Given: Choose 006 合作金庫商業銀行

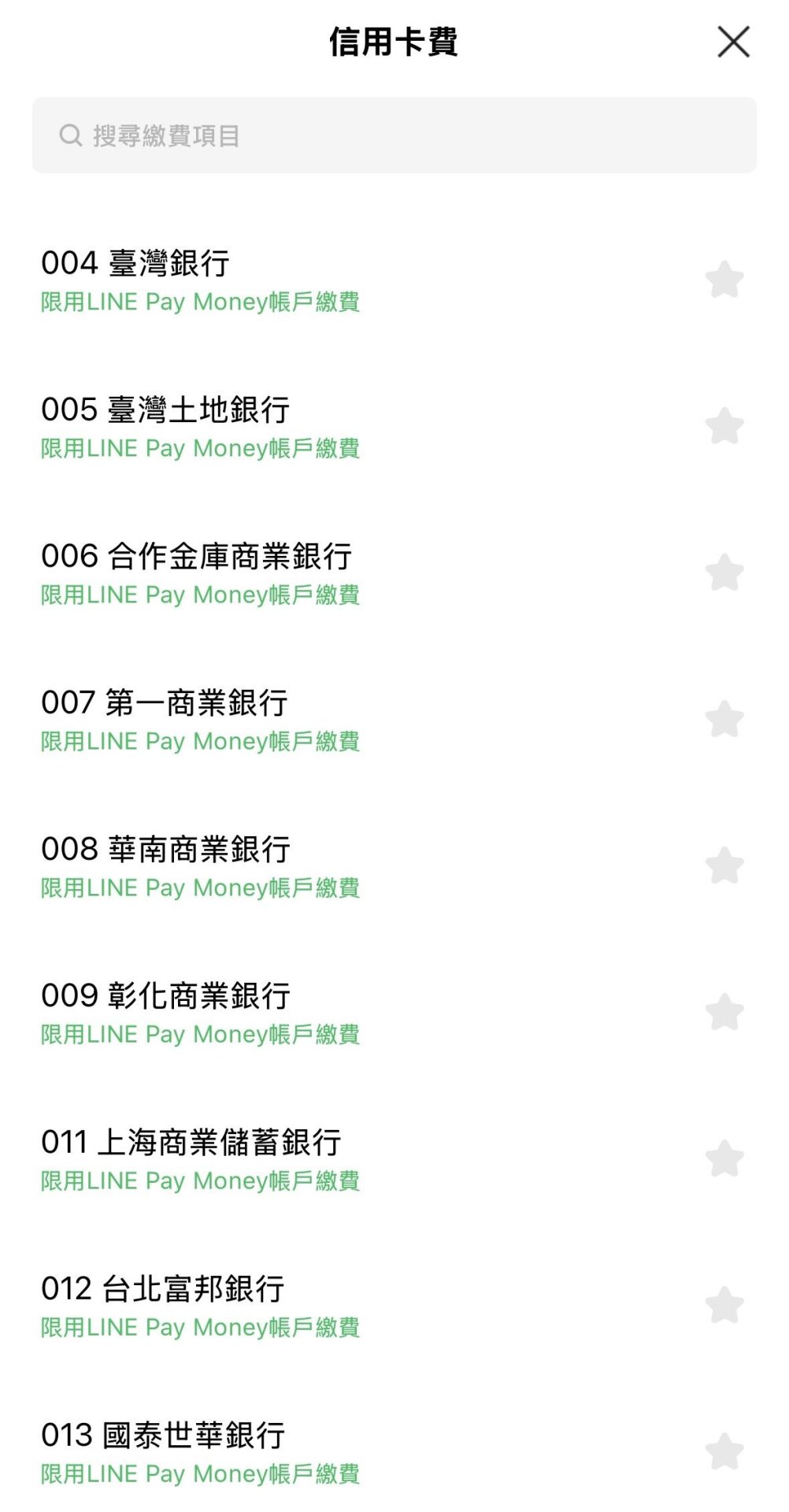Looking at the screenshot, I should click(201, 573).
